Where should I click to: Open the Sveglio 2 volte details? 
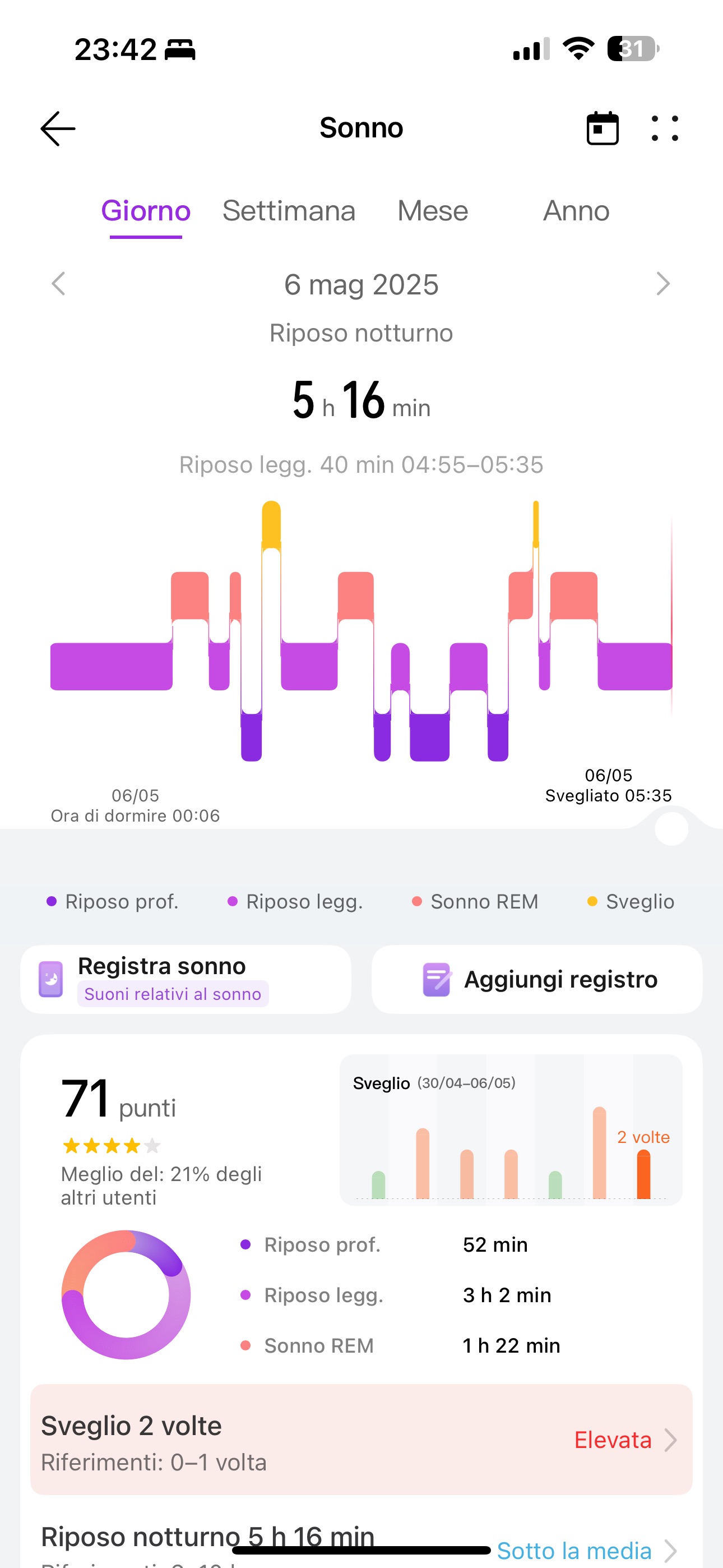pyautogui.click(x=361, y=1440)
